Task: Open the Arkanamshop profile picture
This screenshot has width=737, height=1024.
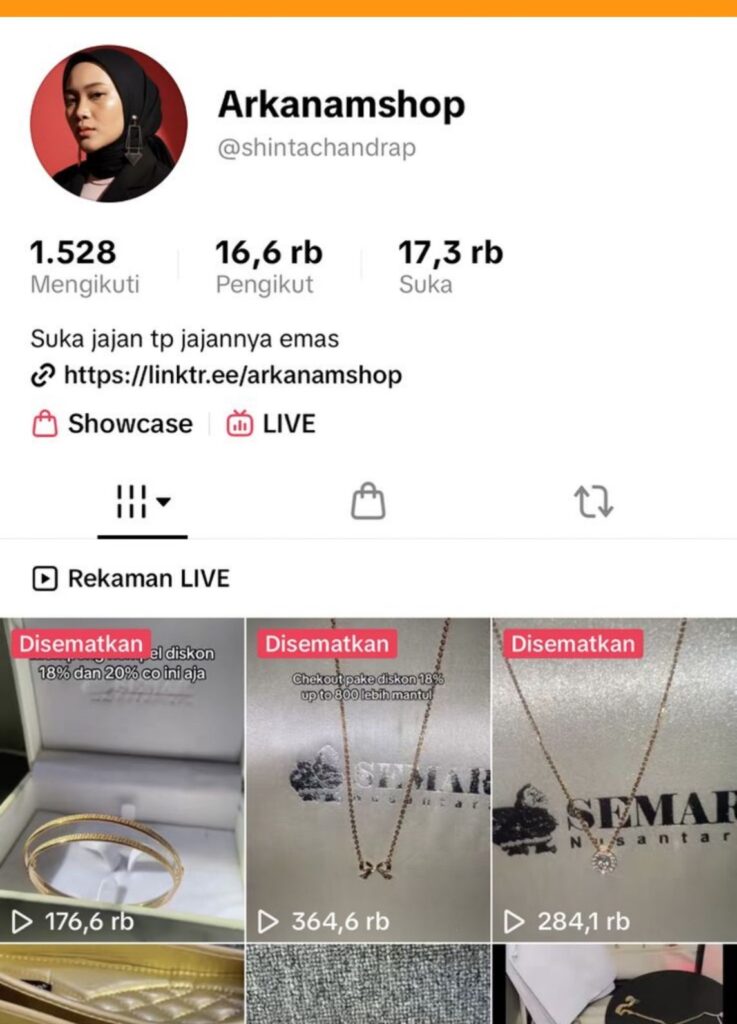Action: pos(108,123)
